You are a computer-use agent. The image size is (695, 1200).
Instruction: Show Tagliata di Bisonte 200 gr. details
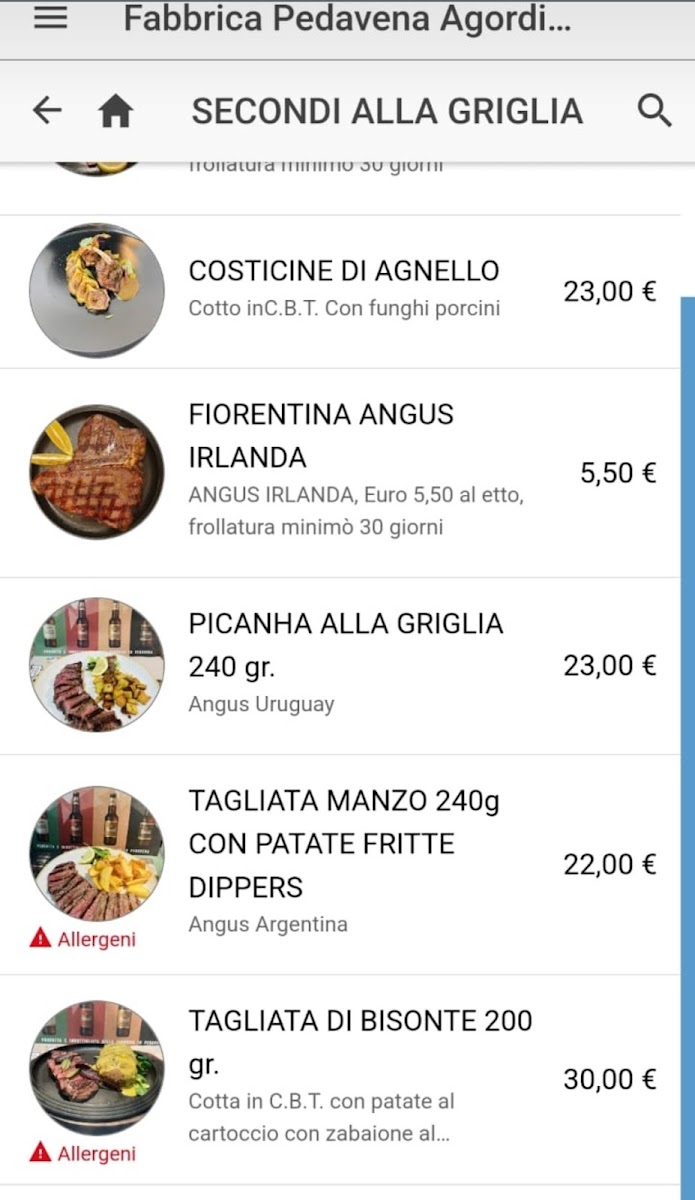[360, 1041]
